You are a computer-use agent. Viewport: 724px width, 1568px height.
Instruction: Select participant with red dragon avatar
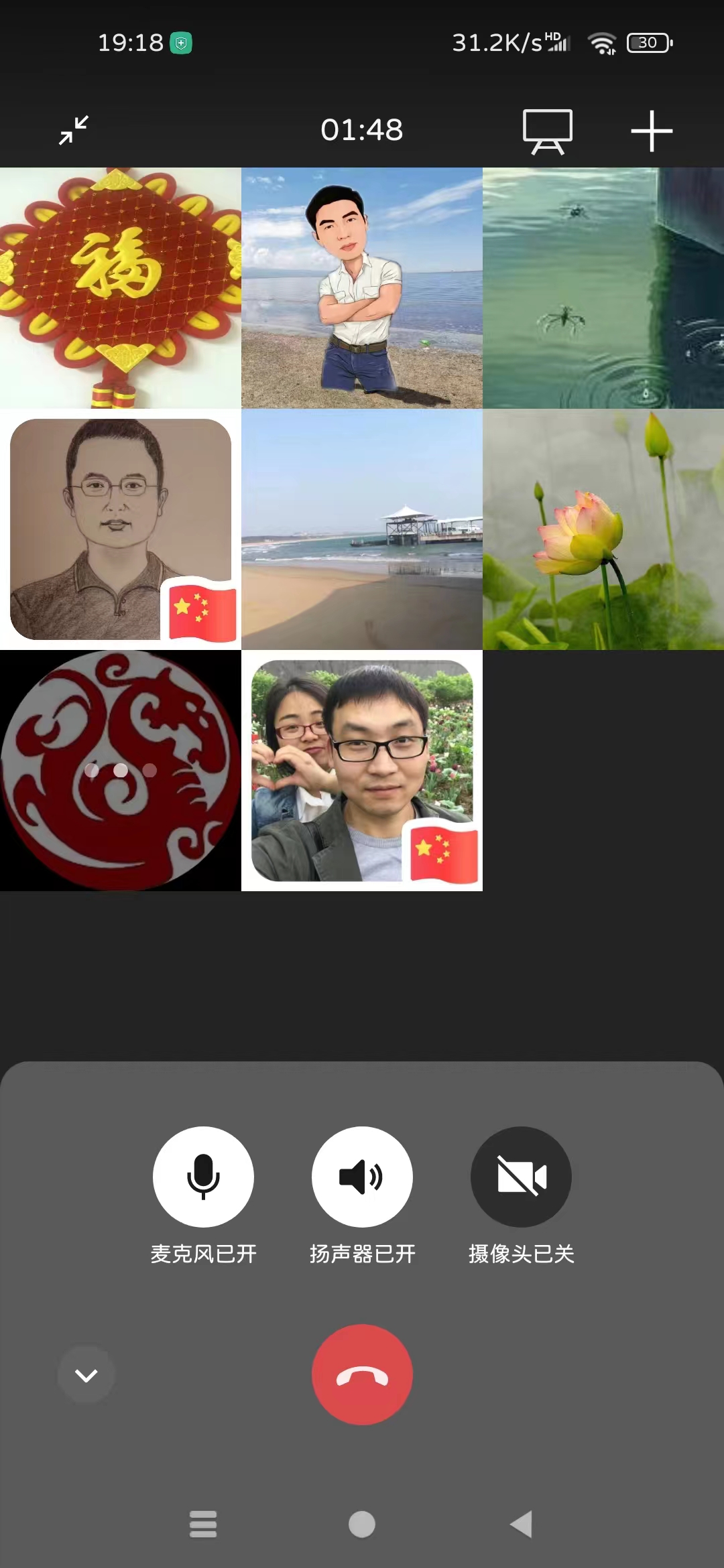(x=121, y=771)
